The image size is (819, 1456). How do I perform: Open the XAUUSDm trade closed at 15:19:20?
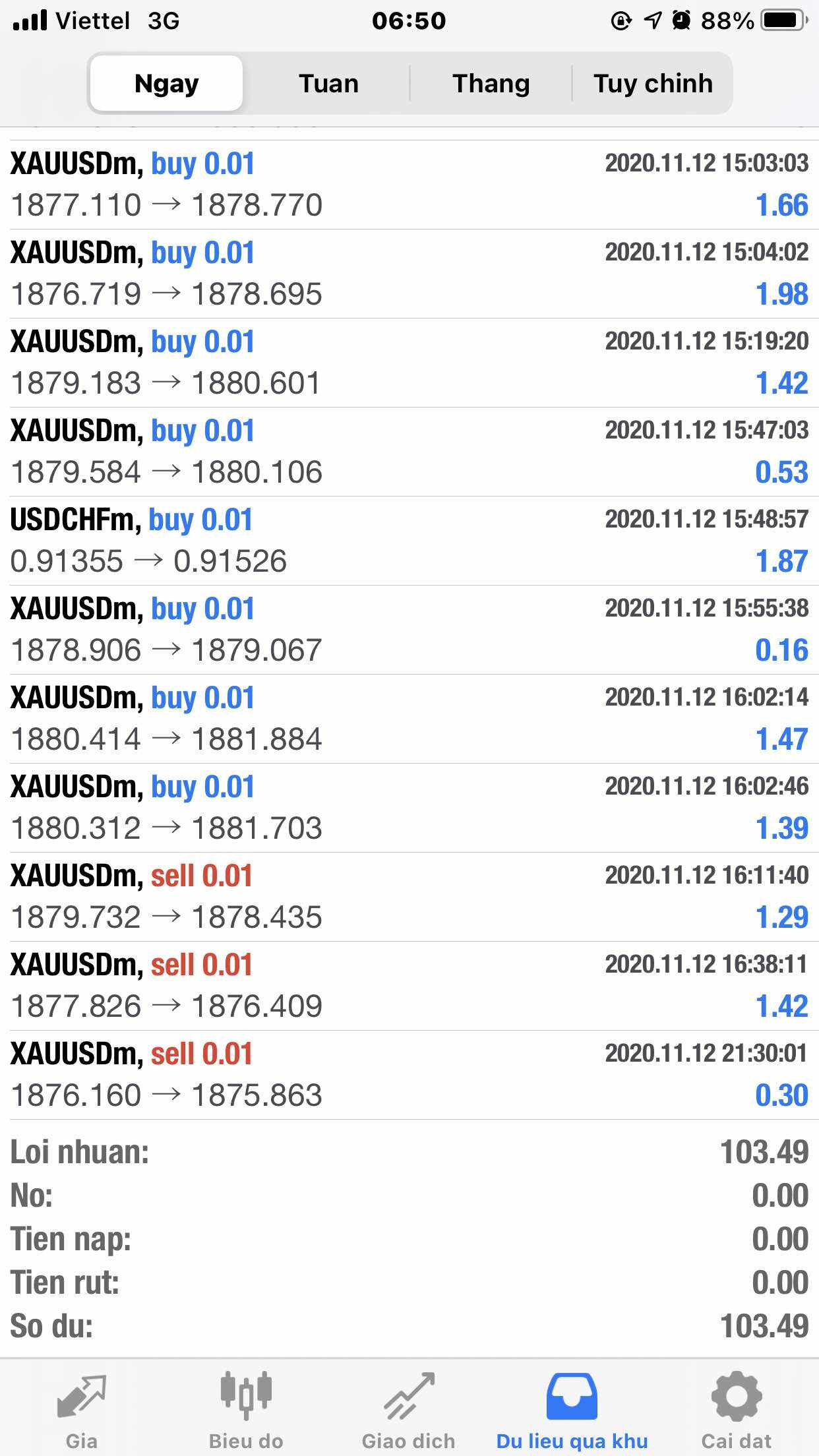409,363
